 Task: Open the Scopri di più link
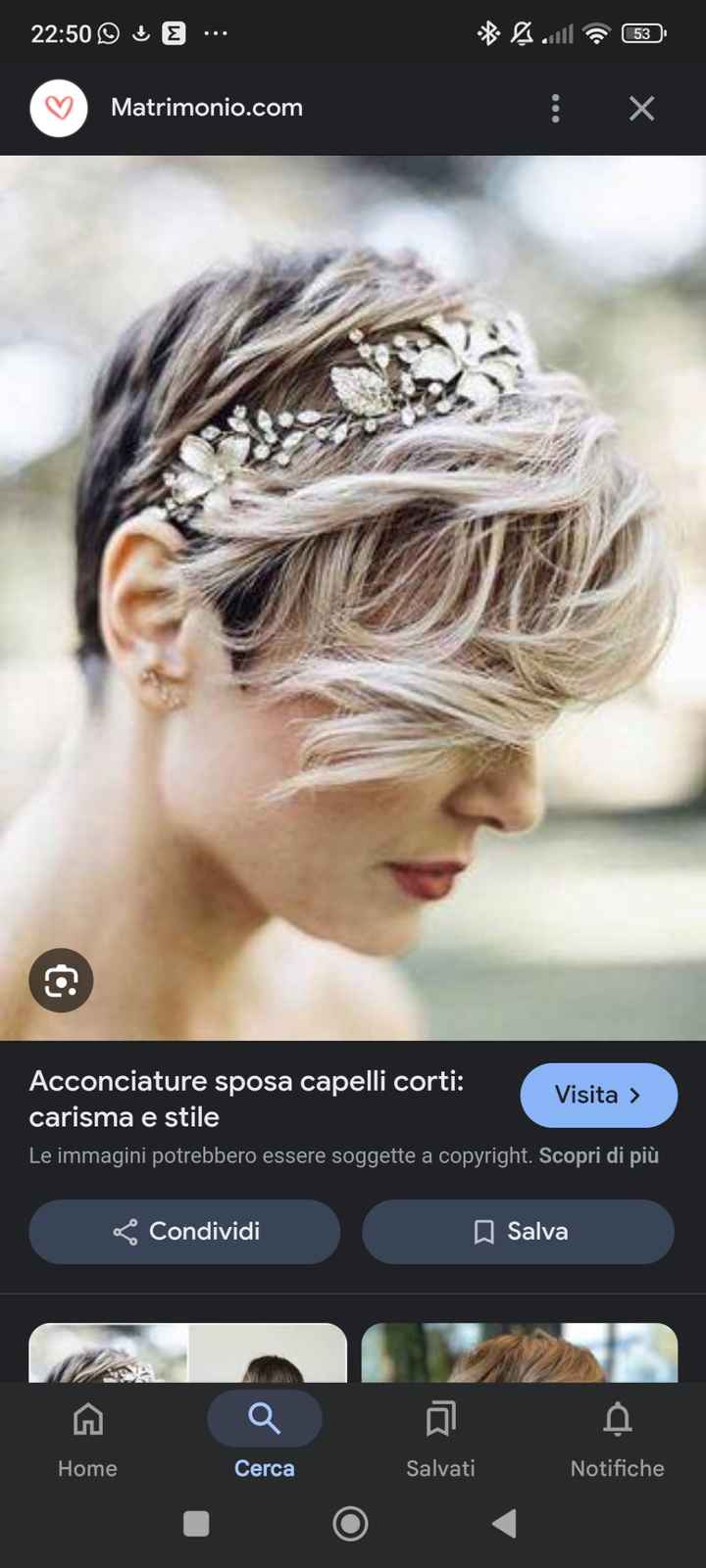click(x=600, y=1155)
